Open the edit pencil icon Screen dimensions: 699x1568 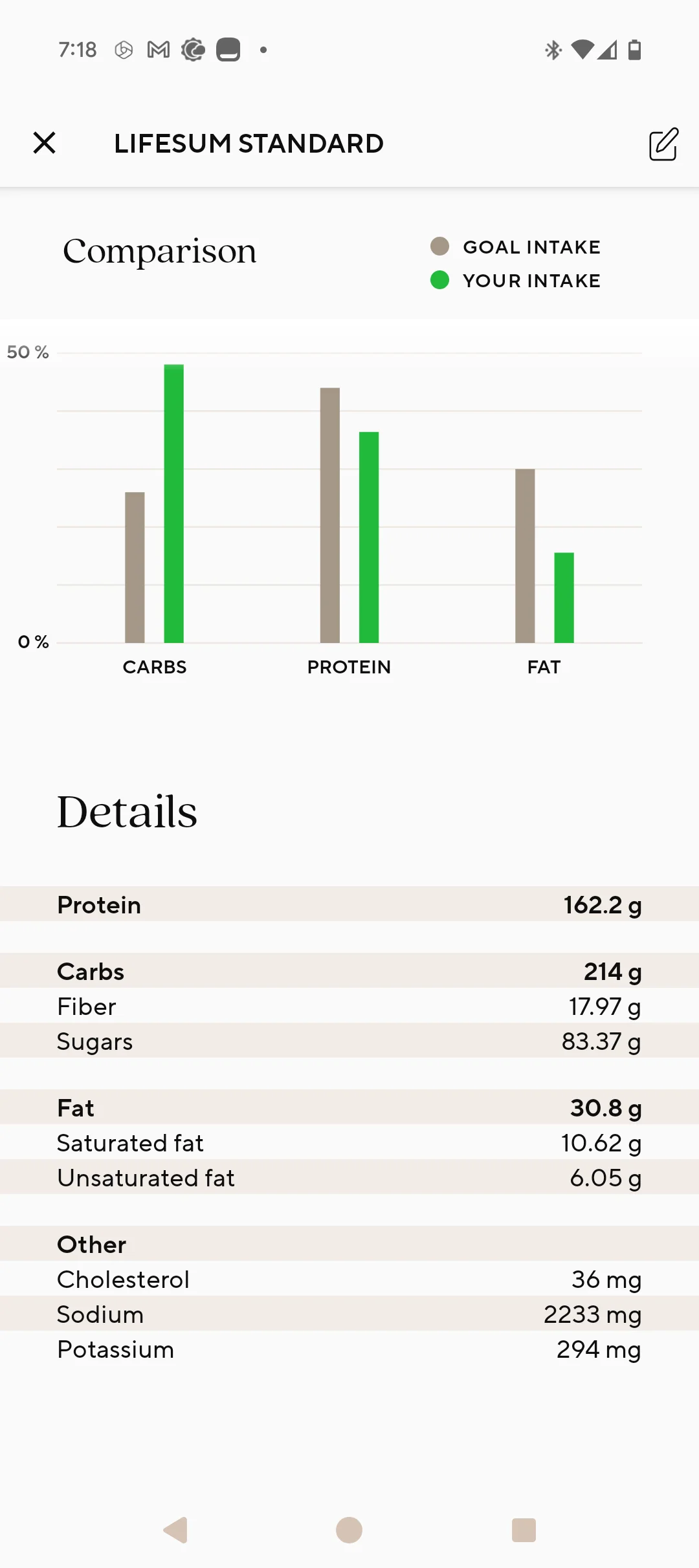click(x=663, y=144)
